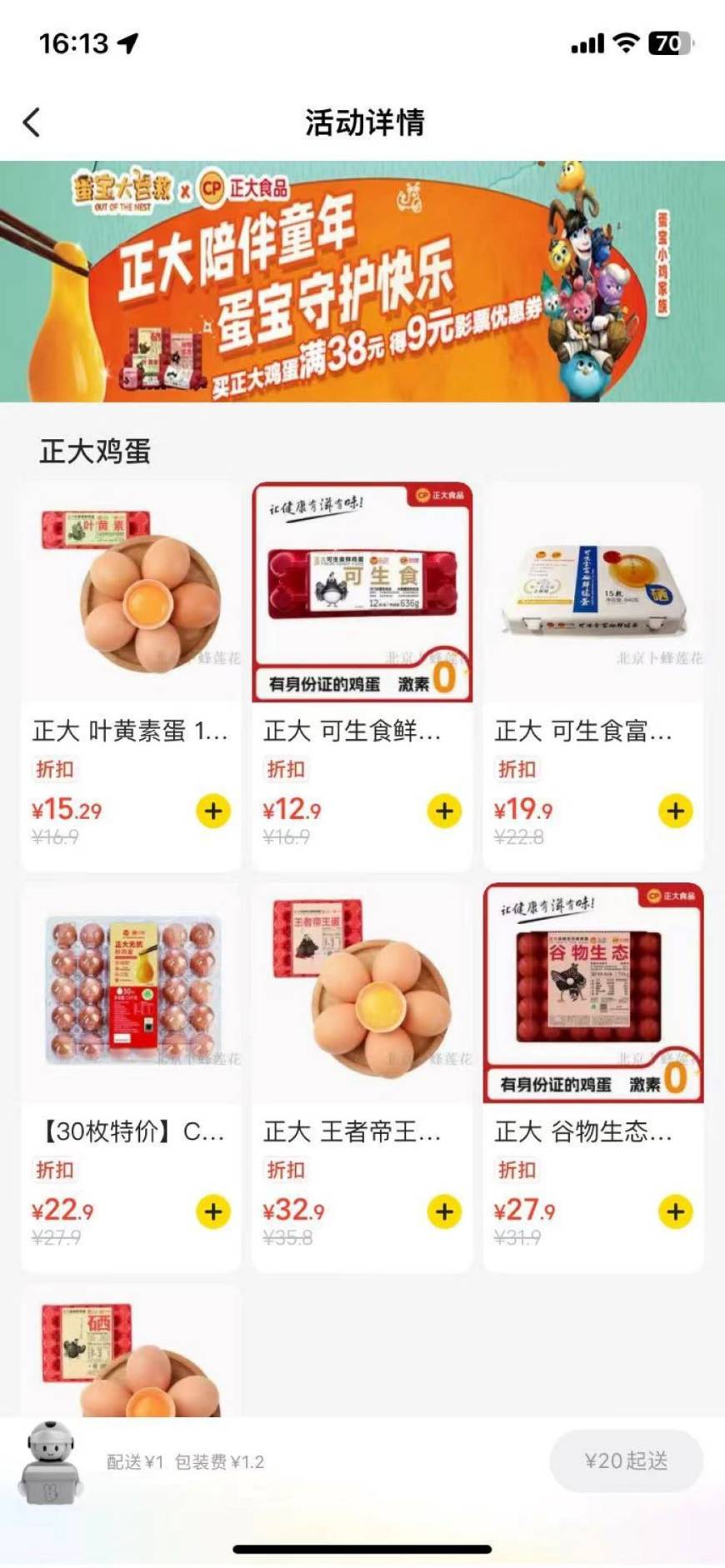The height and width of the screenshot is (1568, 725).
Task: Tap the ¥20起送 checkout button
Action: tap(627, 1461)
